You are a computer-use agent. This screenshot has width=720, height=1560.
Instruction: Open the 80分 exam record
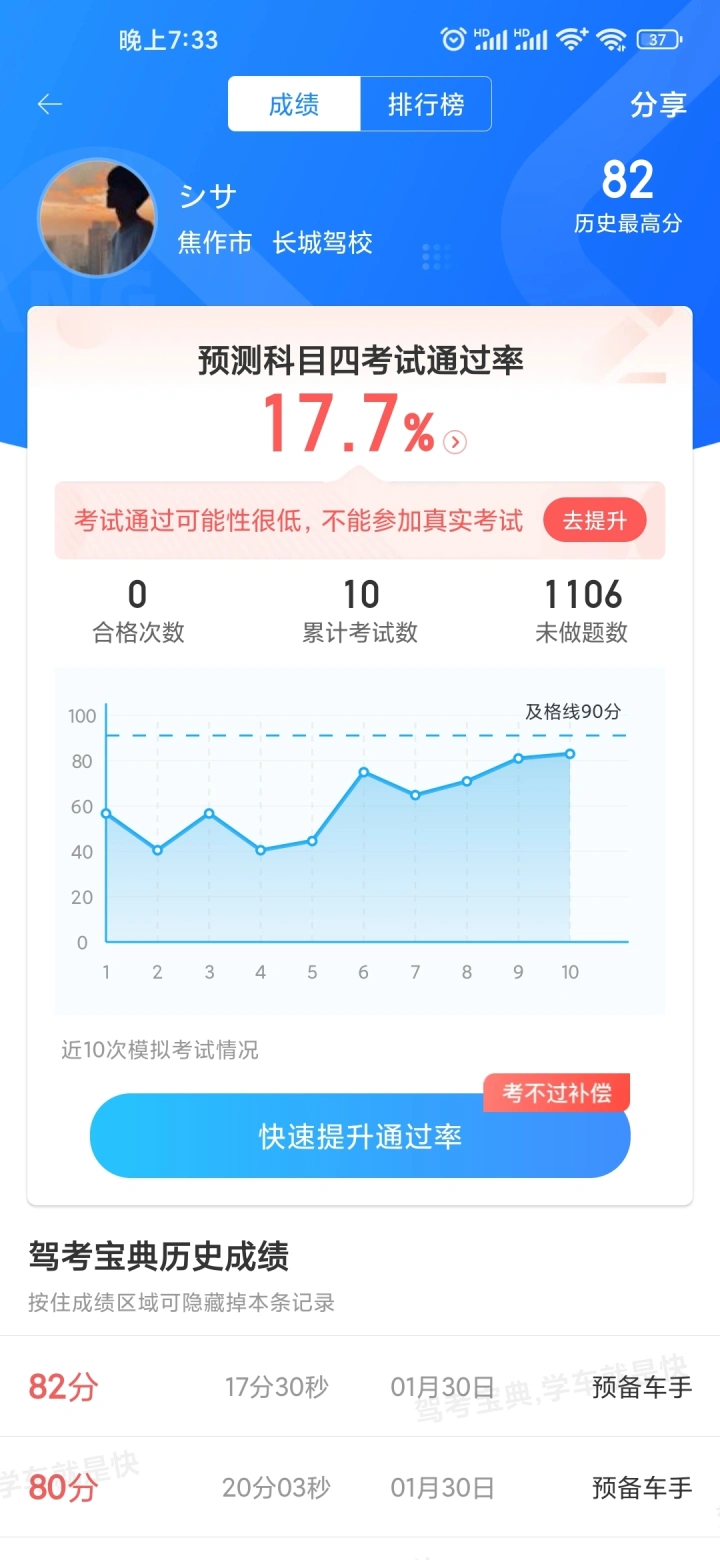pos(360,1488)
